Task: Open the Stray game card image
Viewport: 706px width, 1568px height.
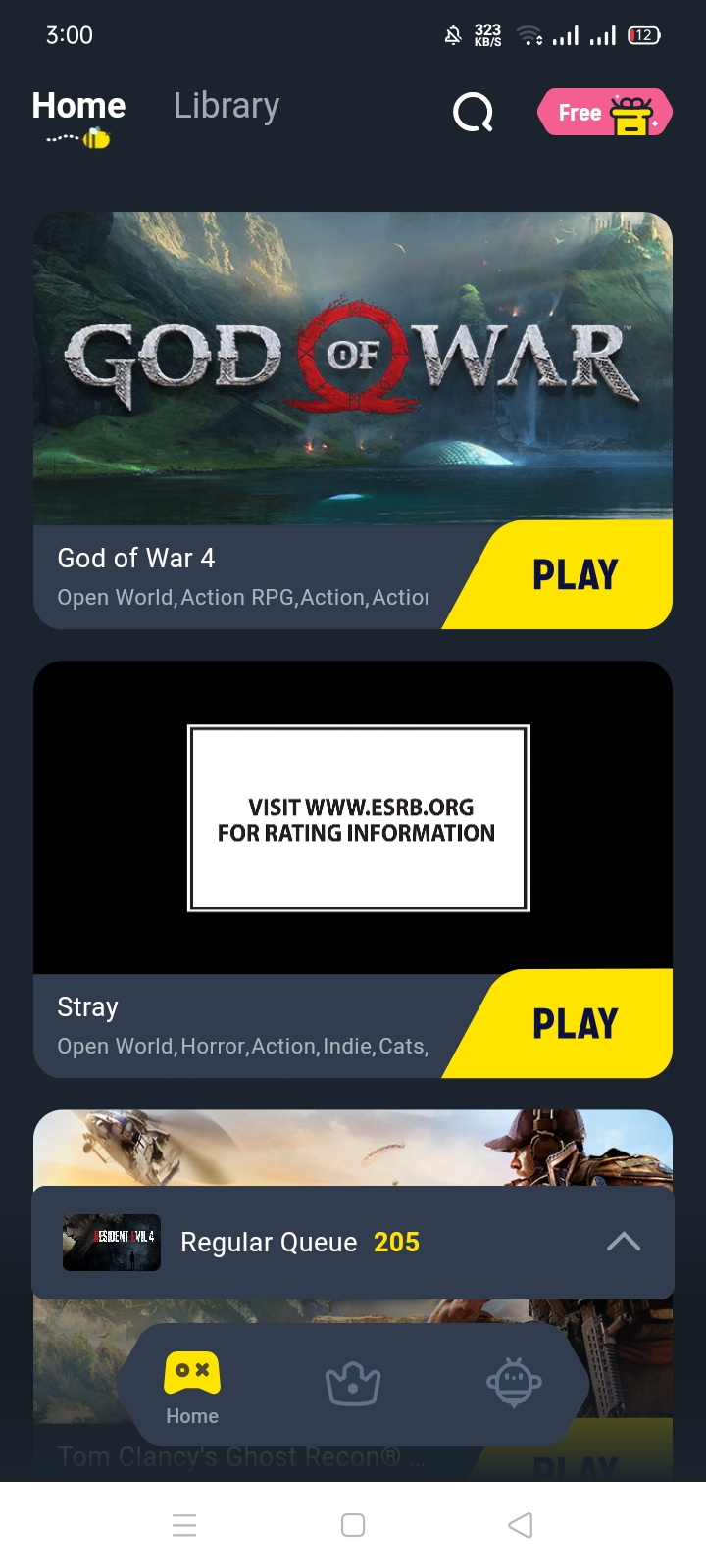Action: click(353, 816)
